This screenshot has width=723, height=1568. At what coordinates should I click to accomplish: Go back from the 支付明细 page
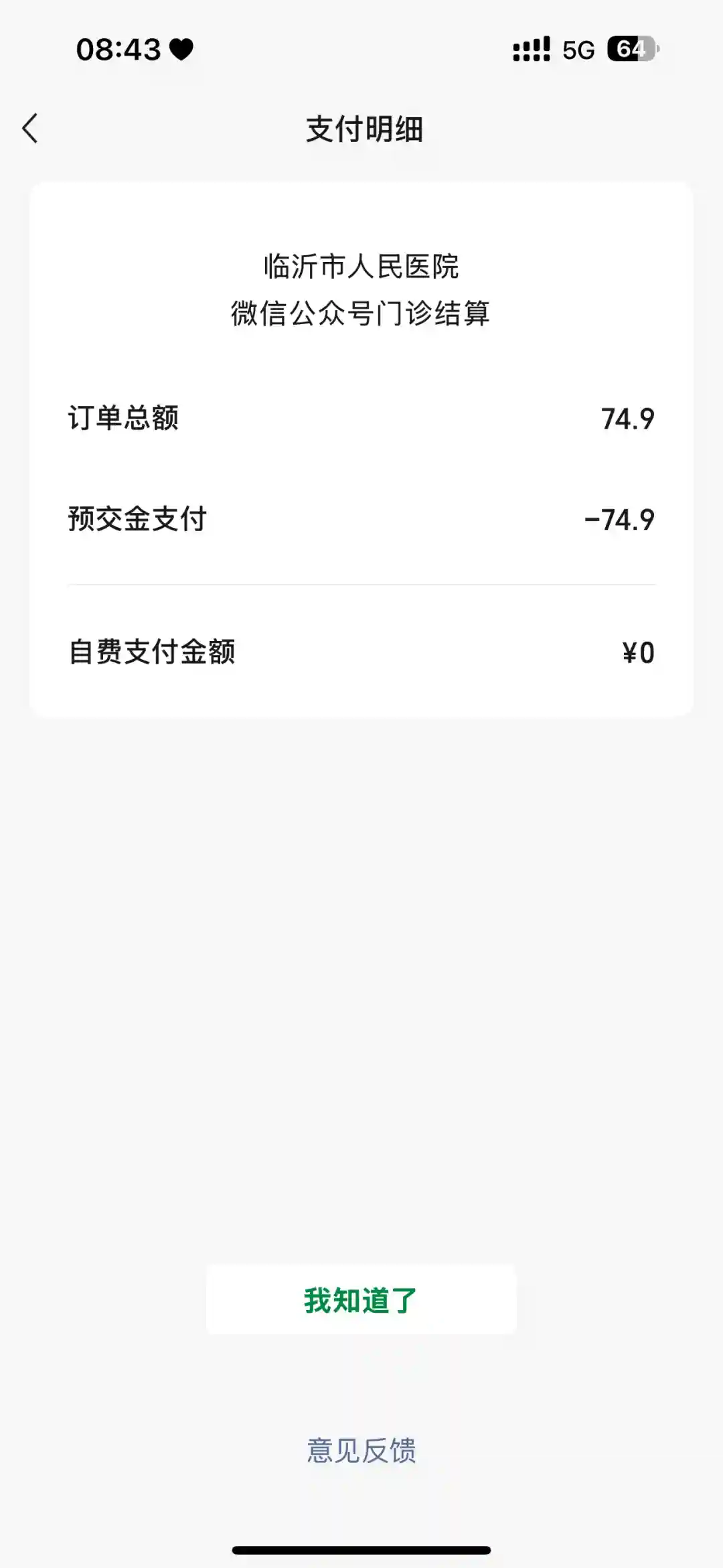coord(31,129)
